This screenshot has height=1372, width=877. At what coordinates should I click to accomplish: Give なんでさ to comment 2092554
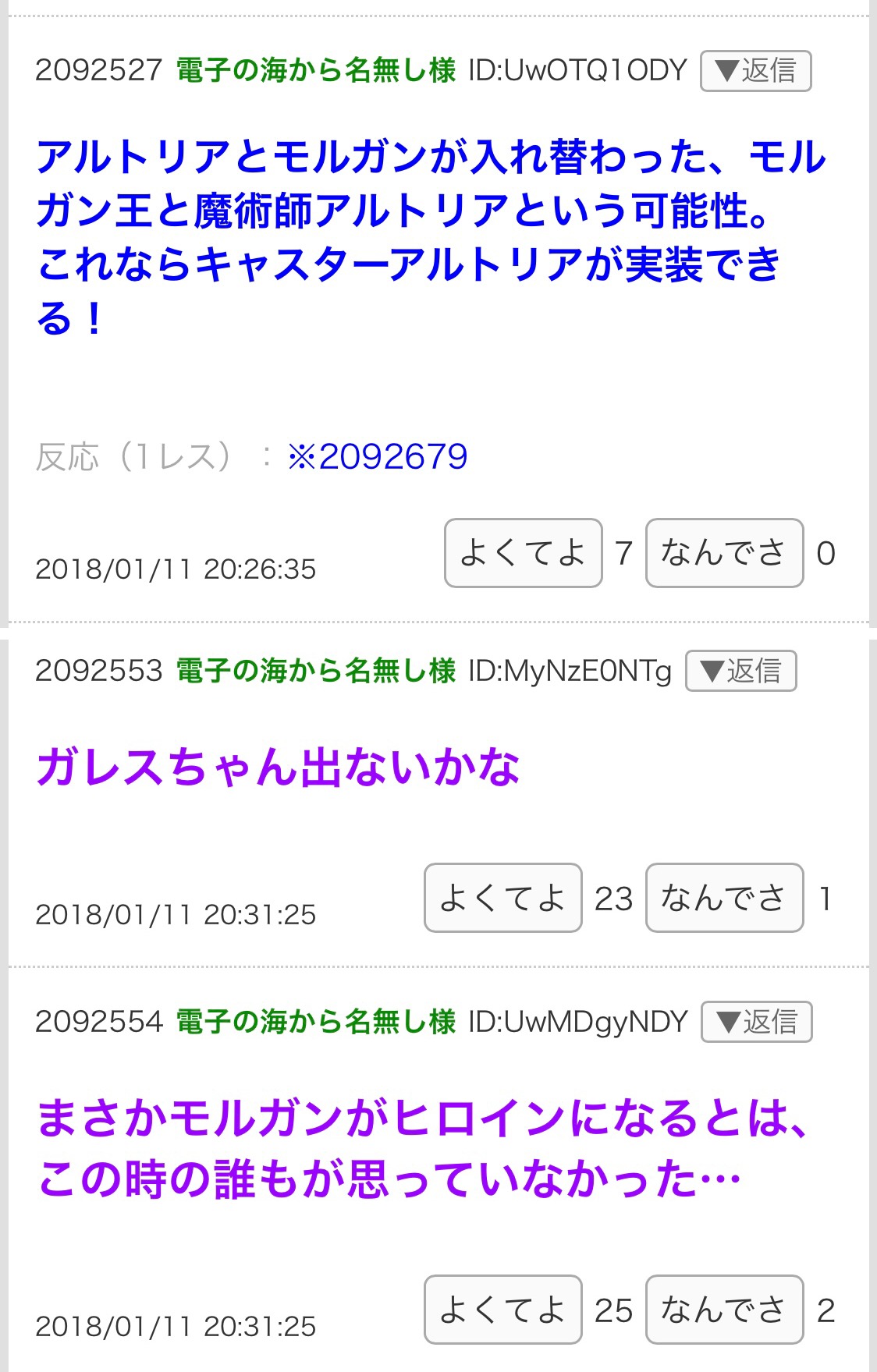coord(724,1310)
